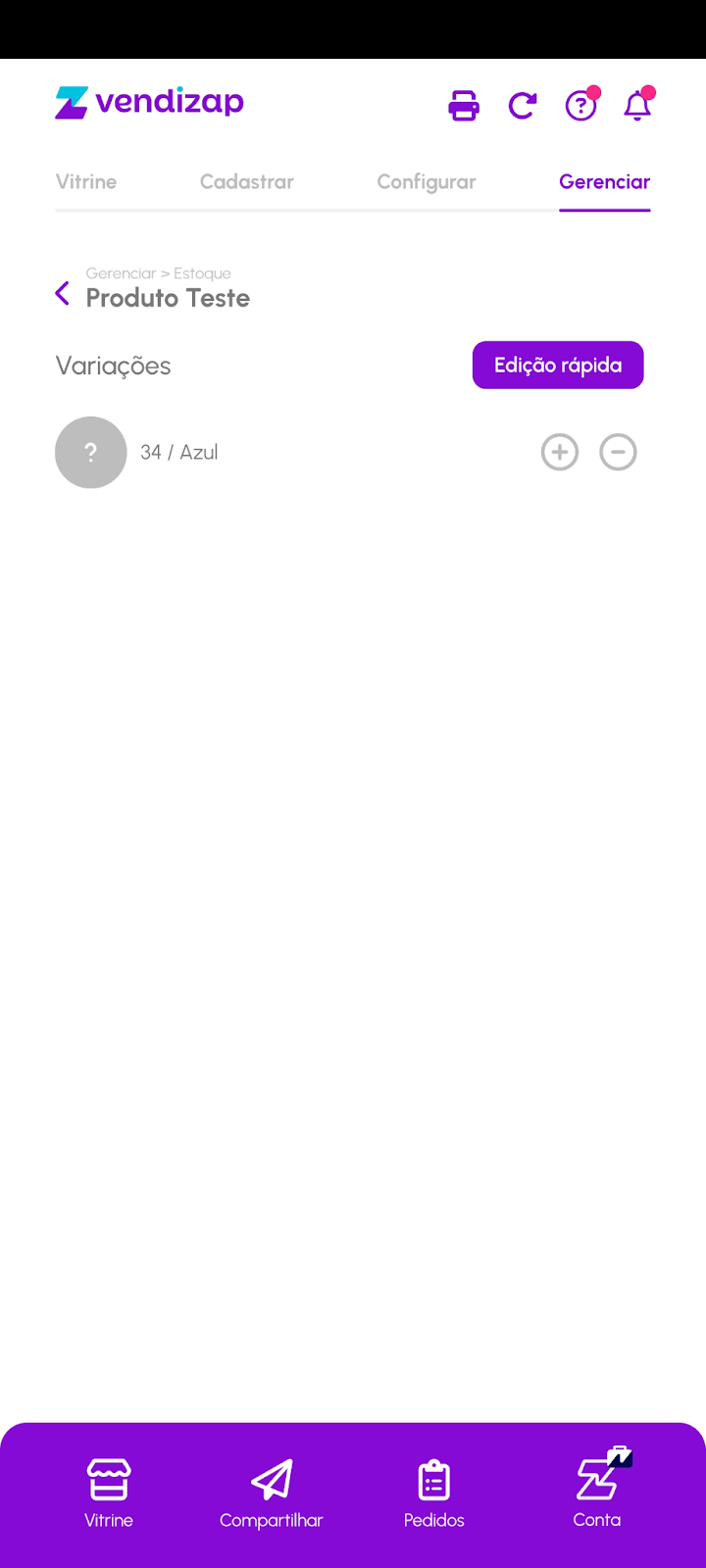Select the Gerenciar tab

604,181
